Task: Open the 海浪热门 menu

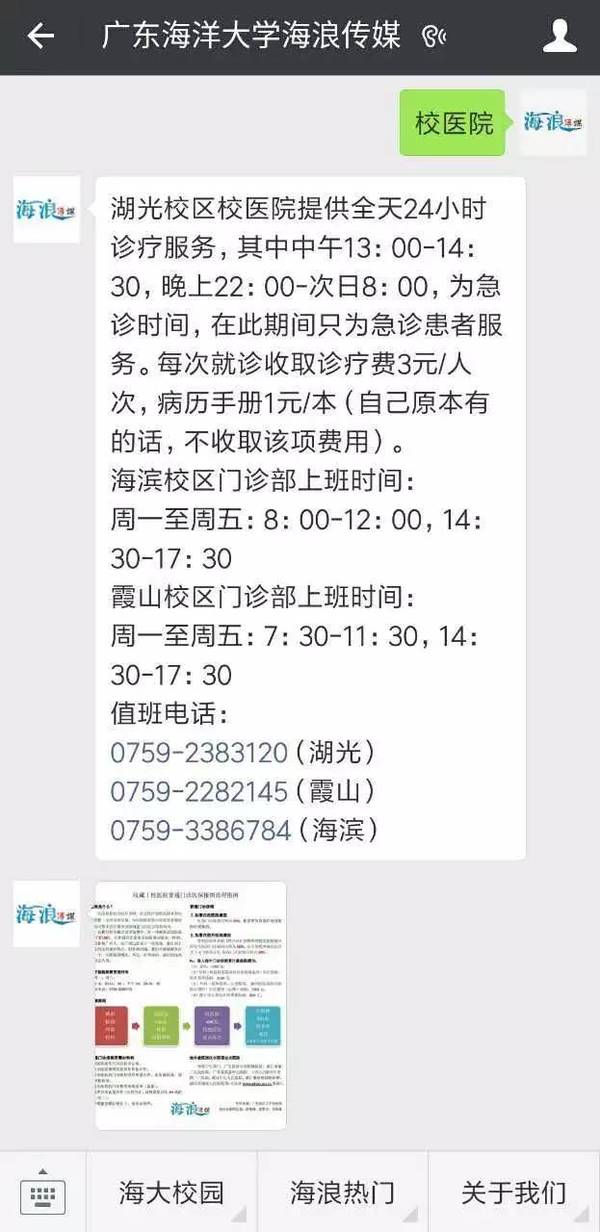Action: click(x=342, y=1191)
